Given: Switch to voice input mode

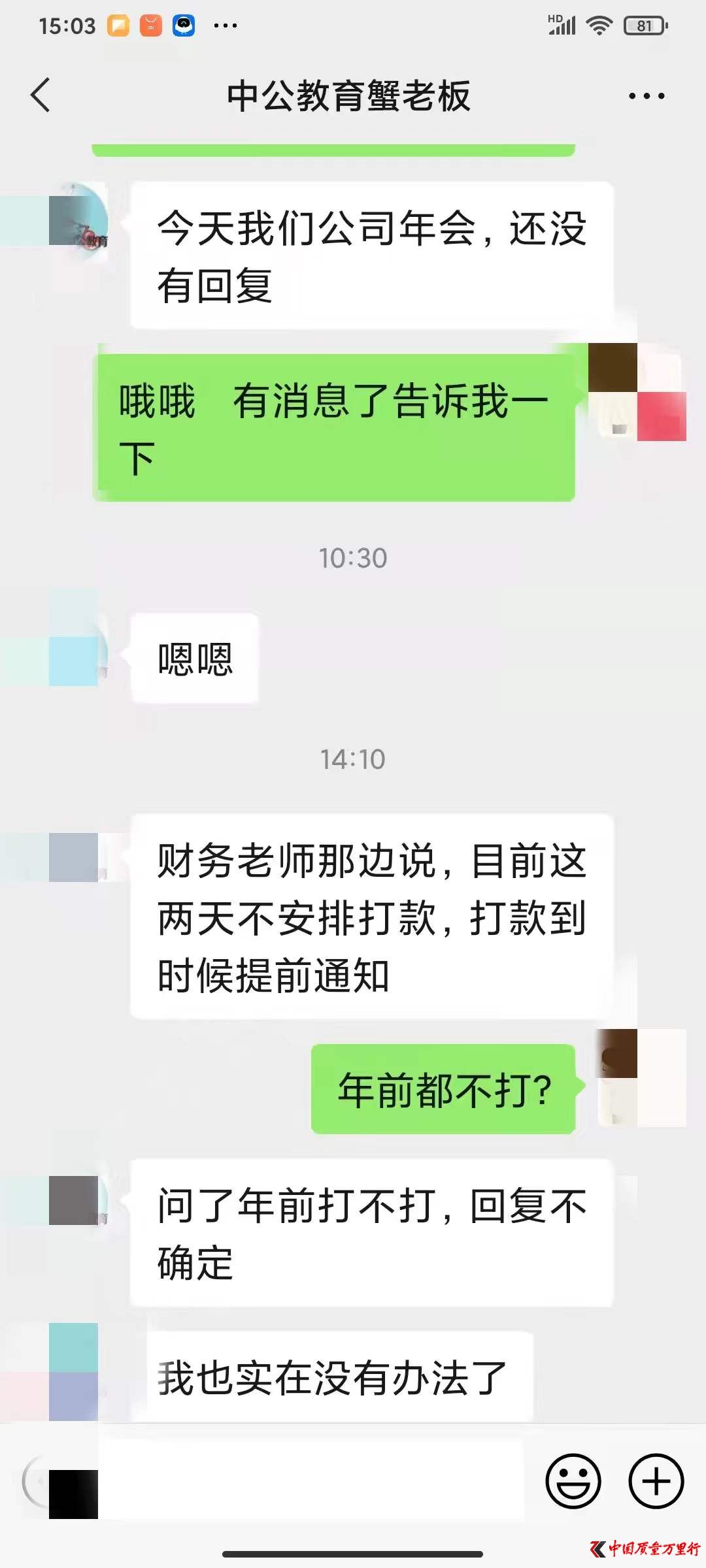Looking at the screenshot, I should click(39, 1480).
